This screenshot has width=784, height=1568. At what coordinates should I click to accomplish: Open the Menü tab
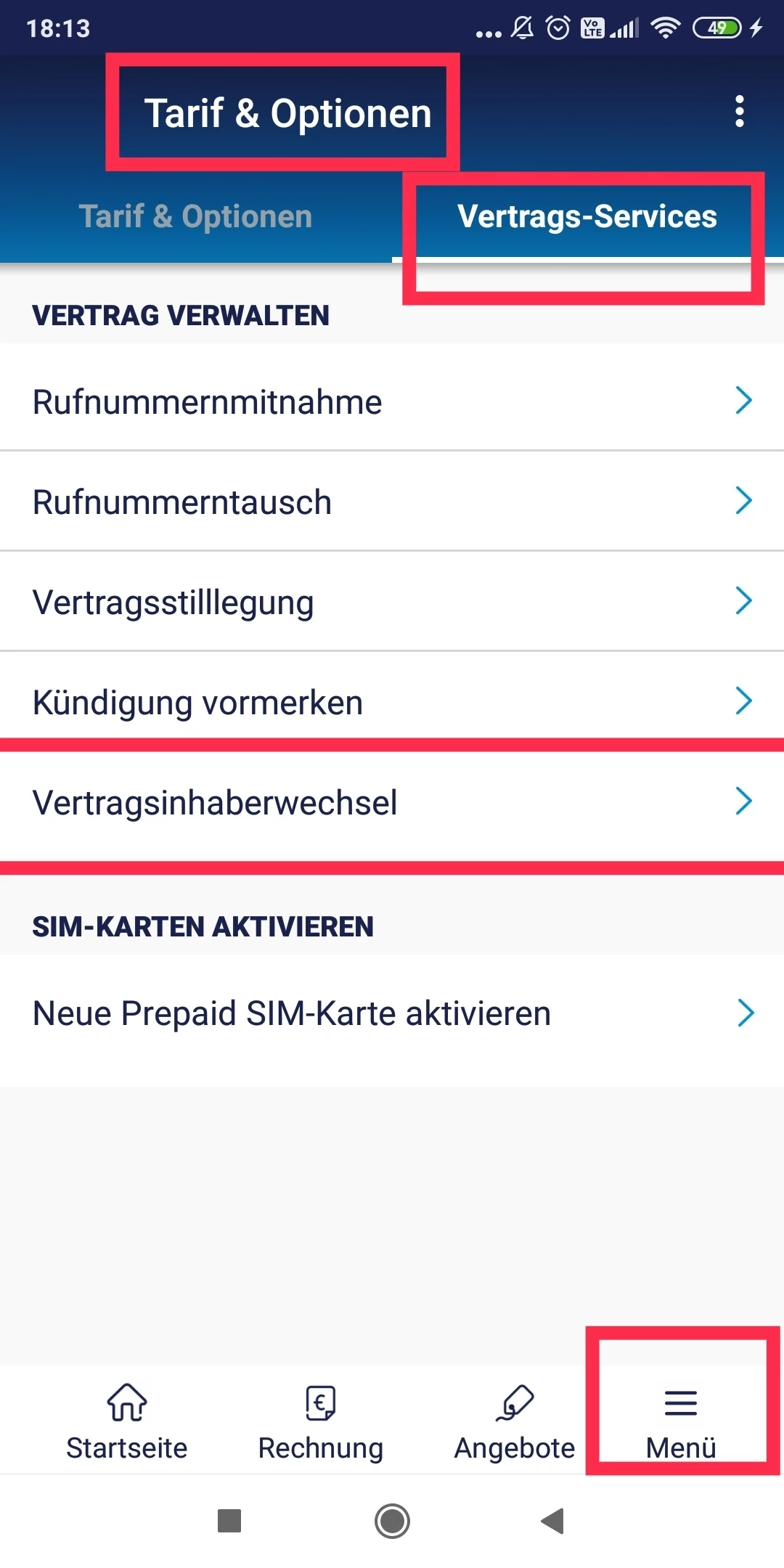681,1421
